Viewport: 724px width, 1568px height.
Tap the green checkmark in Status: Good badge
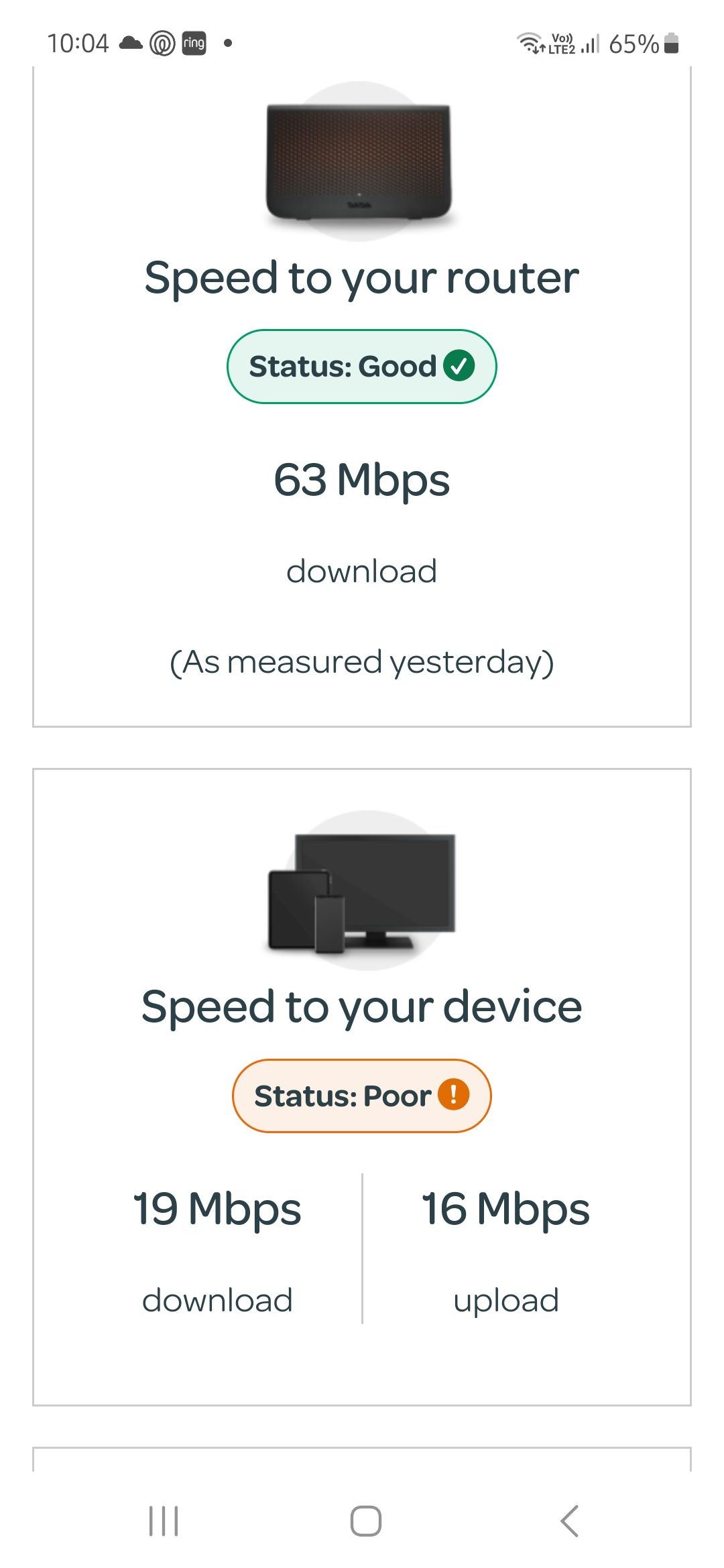click(x=459, y=366)
